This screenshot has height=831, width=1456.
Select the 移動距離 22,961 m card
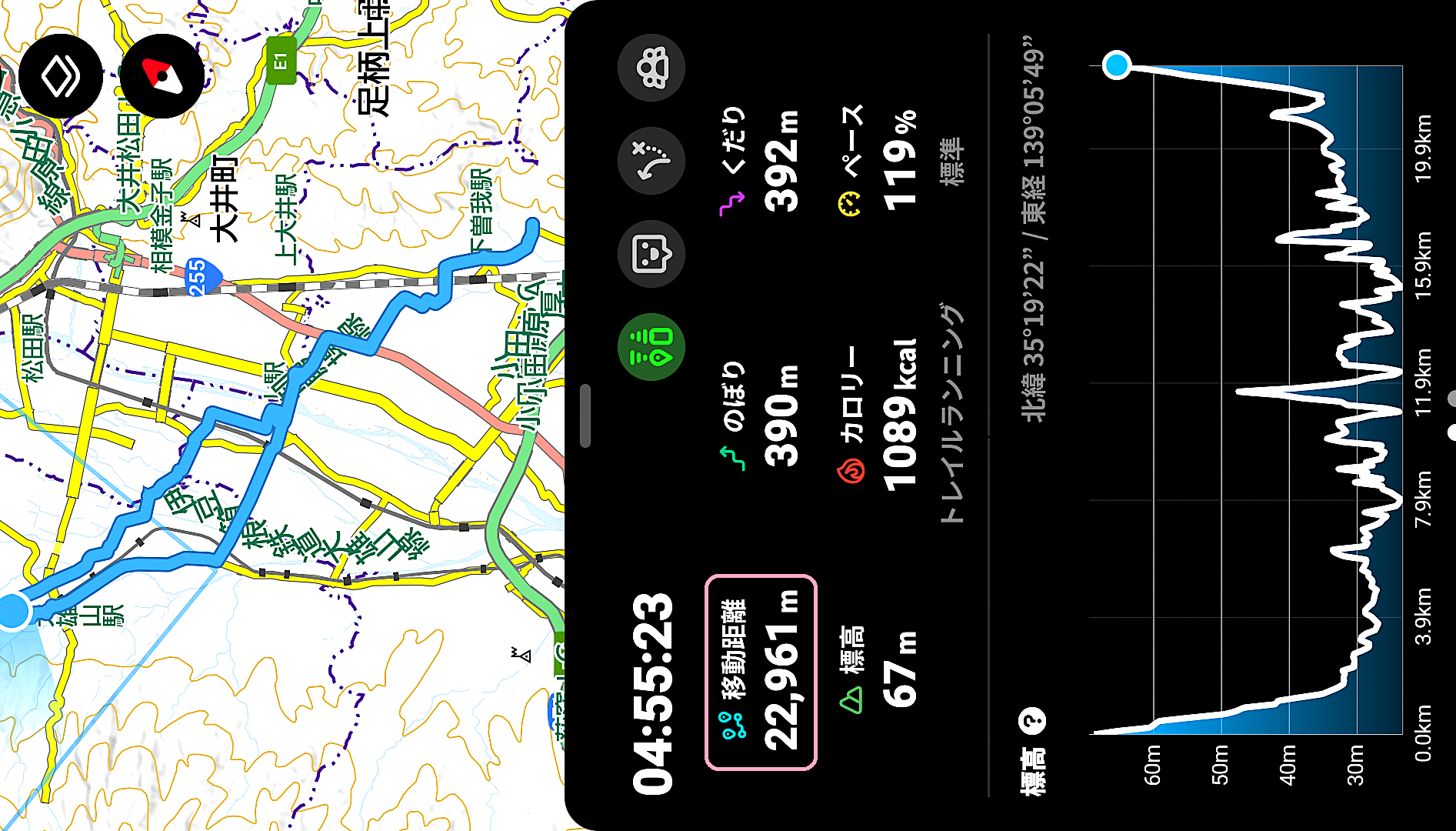(761, 672)
